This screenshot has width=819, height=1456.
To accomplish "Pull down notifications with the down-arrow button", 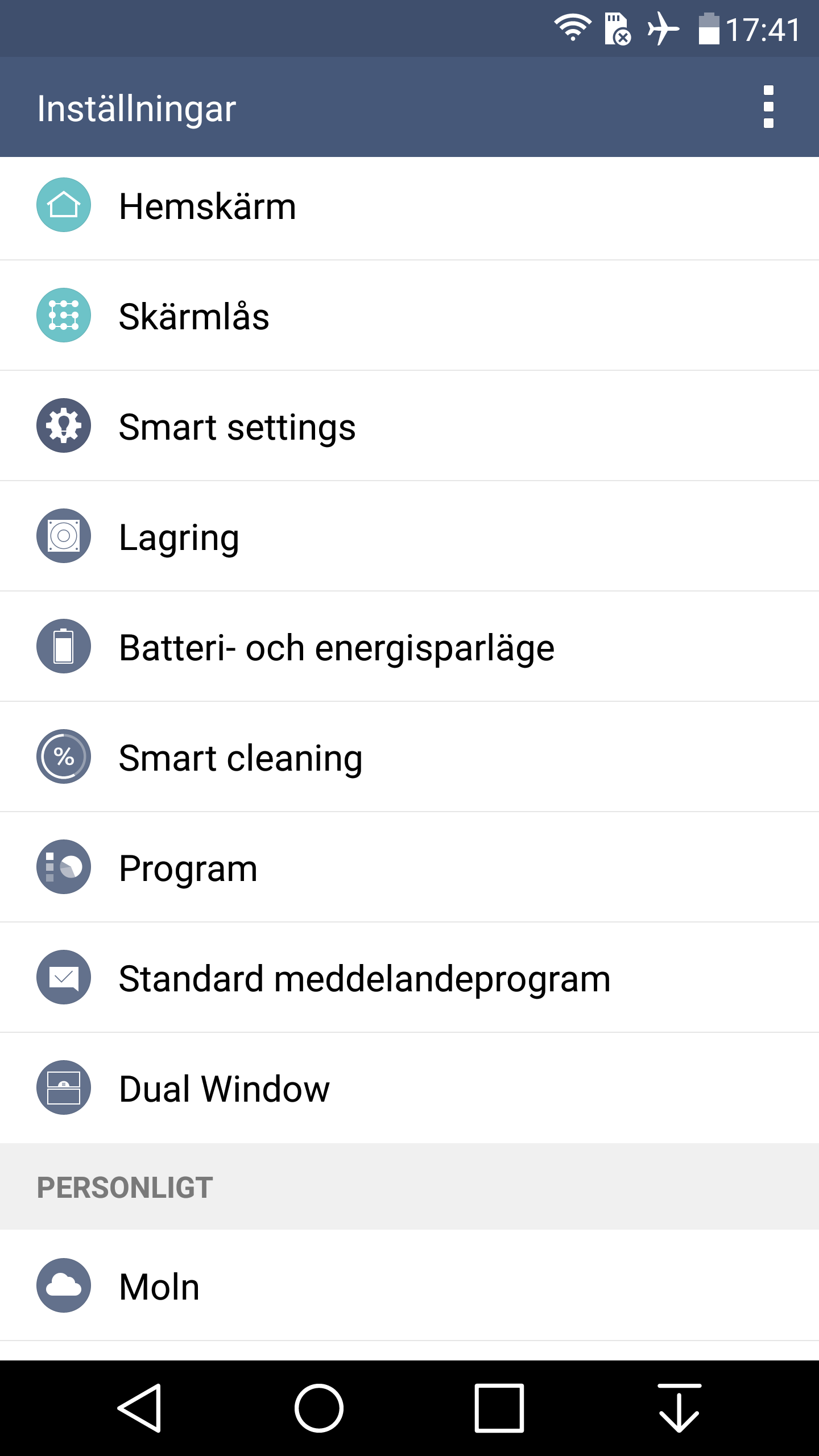I will point(679,1408).
